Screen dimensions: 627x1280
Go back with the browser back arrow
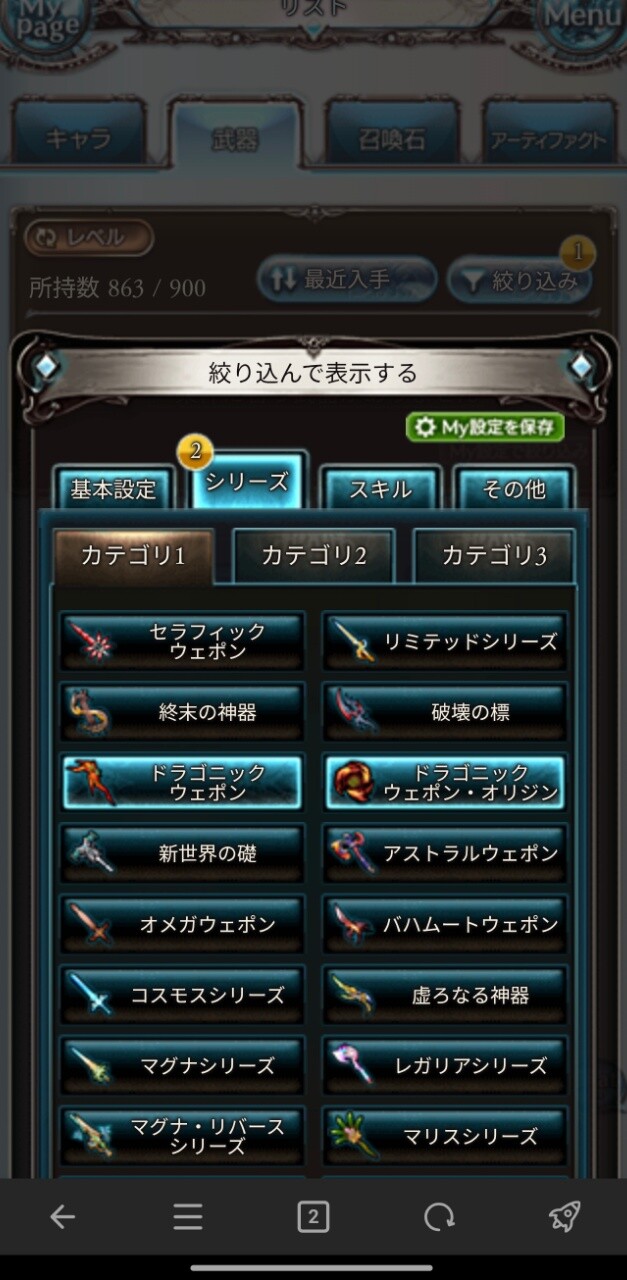(62, 1216)
